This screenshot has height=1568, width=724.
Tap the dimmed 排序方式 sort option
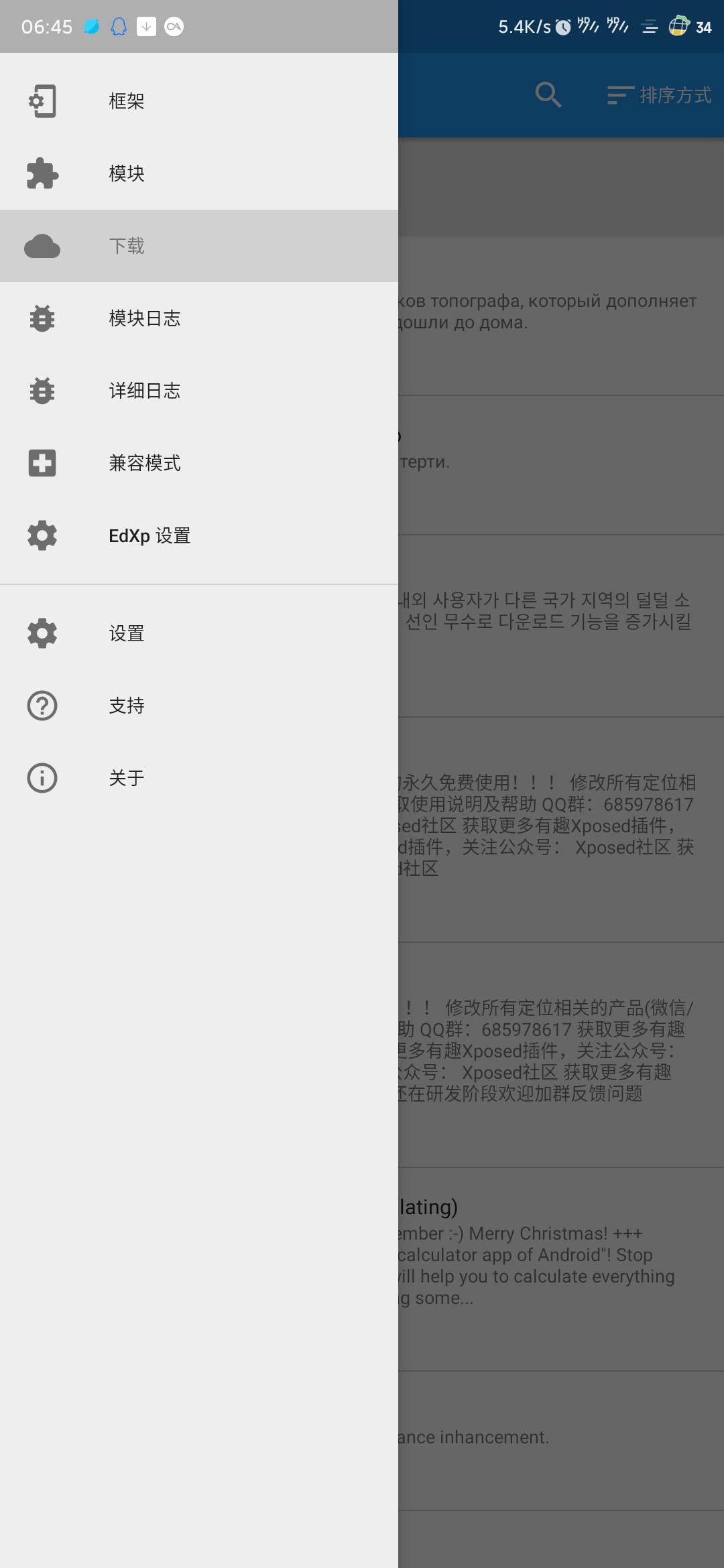point(660,95)
